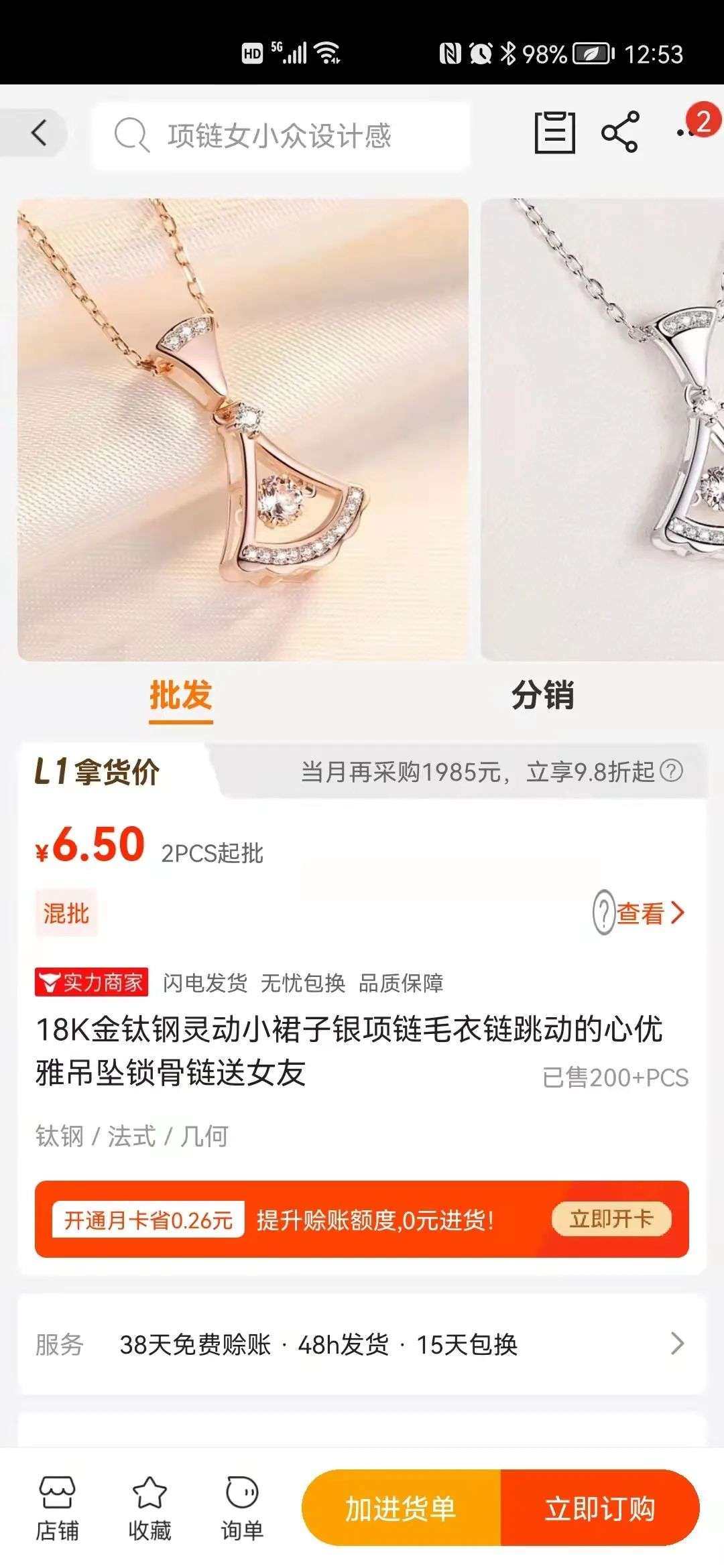
Task: Tap 立即开卡 to open monthly card
Action: click(611, 1219)
